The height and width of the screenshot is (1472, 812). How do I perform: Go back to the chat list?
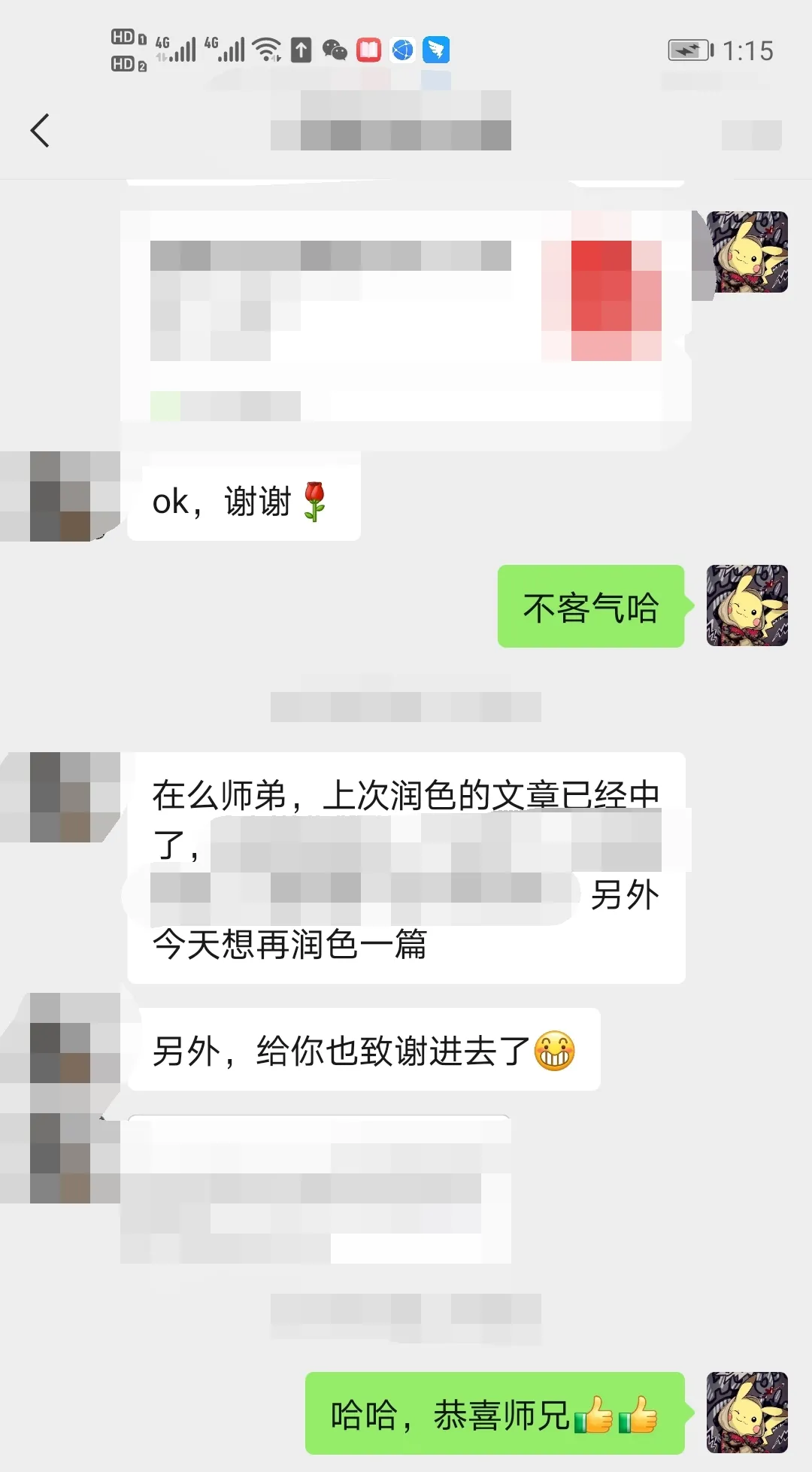[41, 131]
